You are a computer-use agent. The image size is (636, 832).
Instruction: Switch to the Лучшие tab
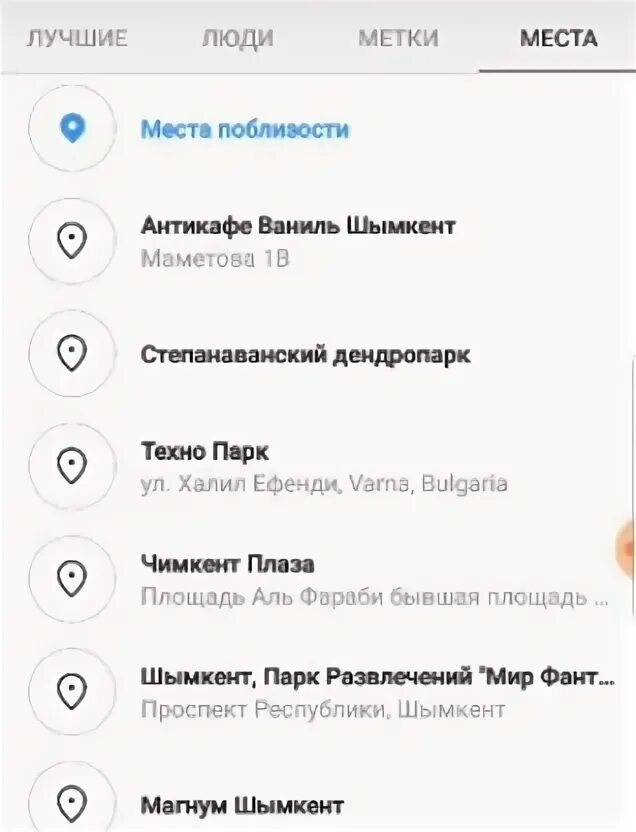77,39
